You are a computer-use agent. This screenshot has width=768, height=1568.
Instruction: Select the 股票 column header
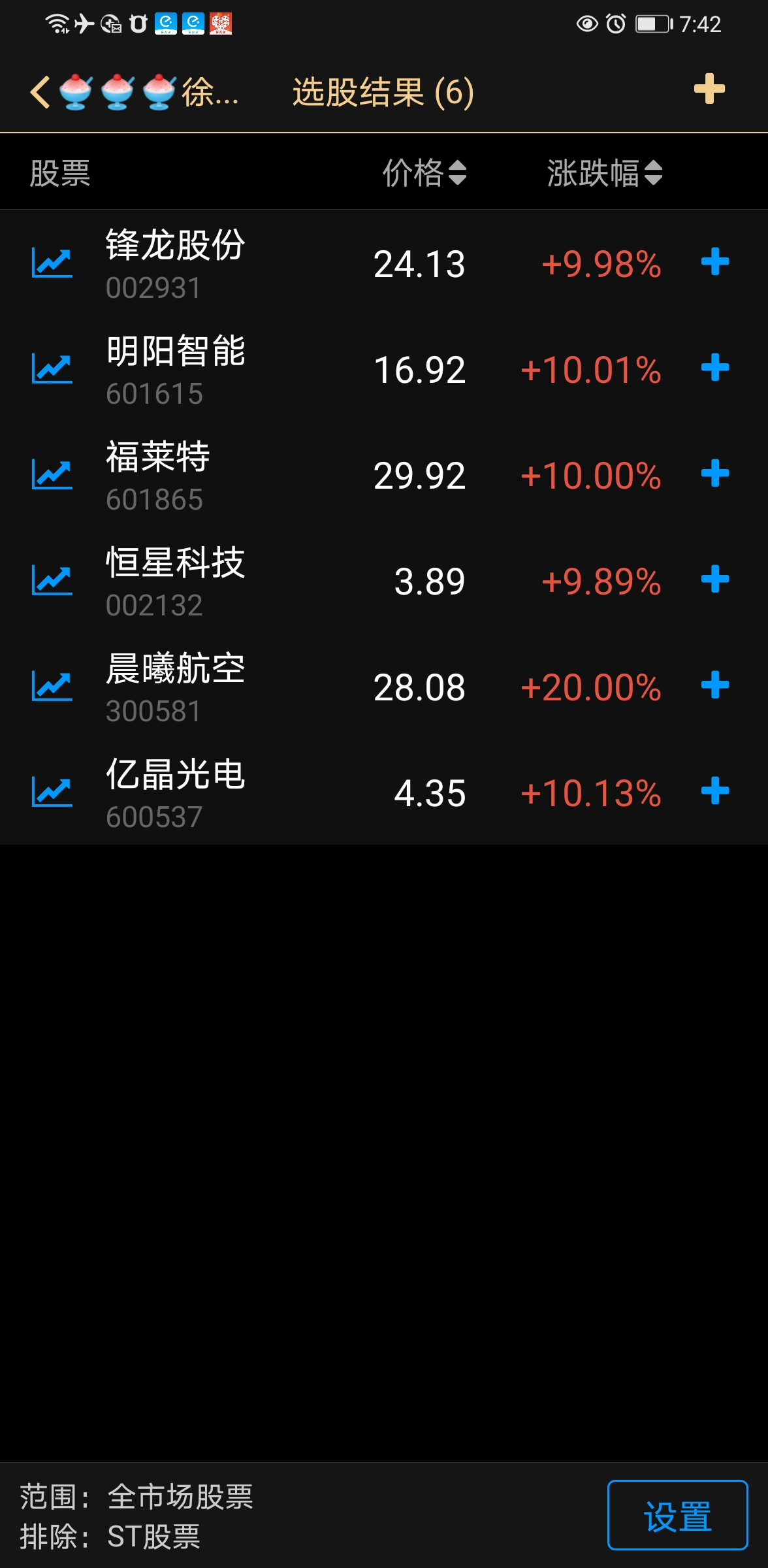[59, 173]
